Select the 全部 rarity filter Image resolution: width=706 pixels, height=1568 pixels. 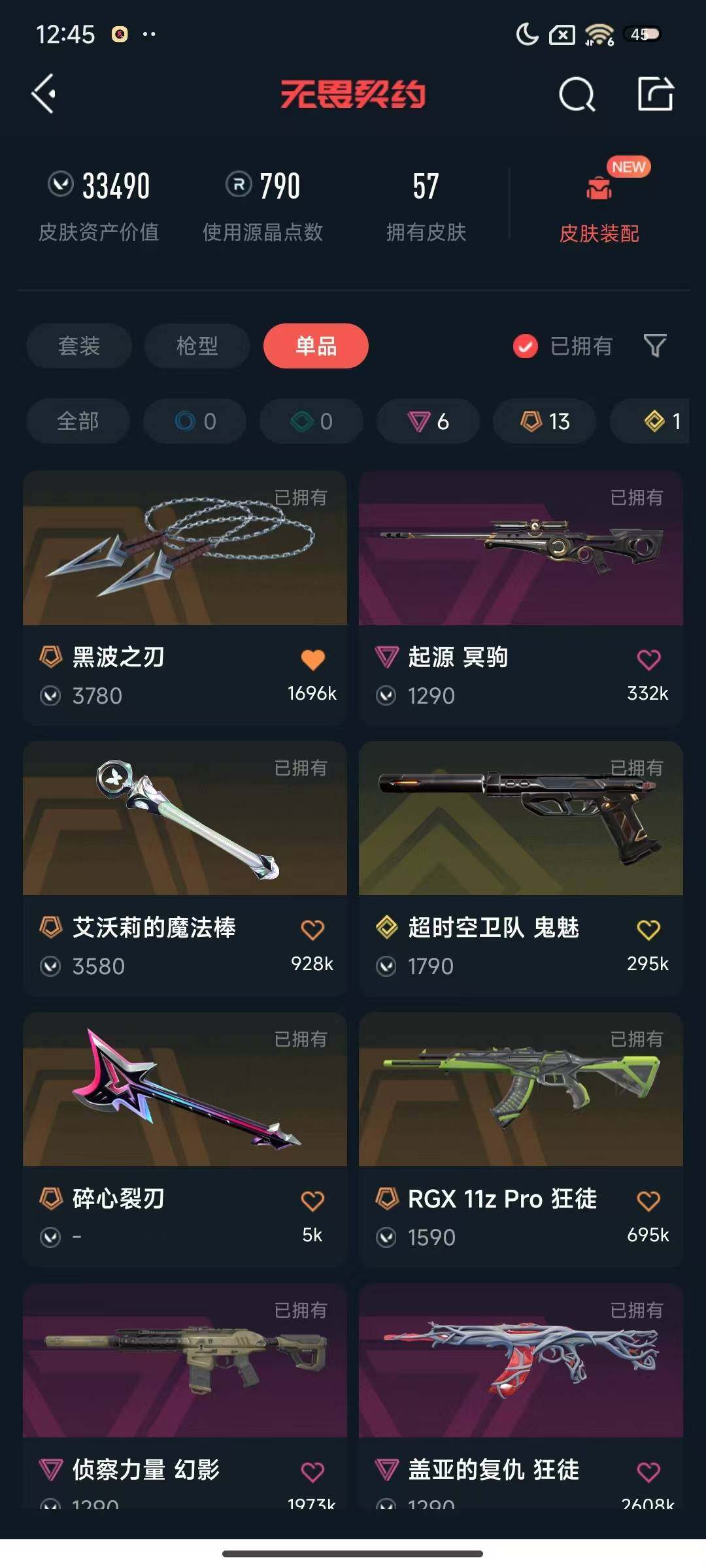[78, 421]
